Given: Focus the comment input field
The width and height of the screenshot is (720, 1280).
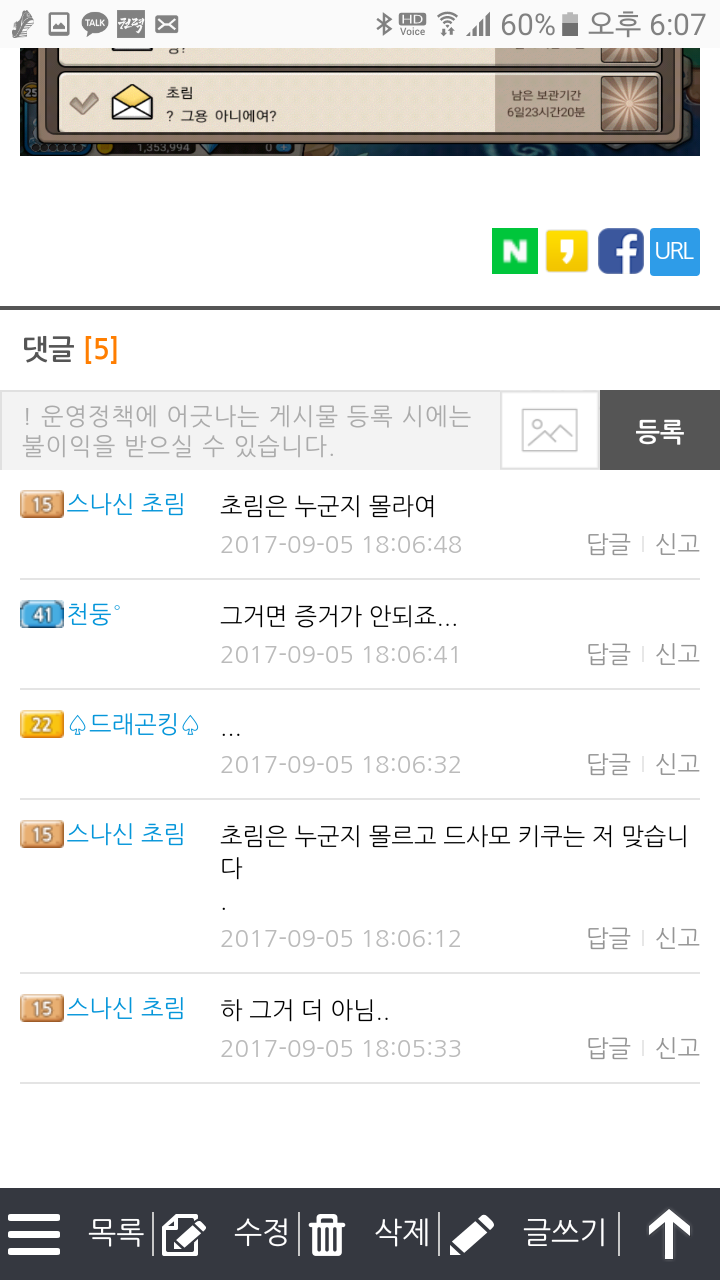Looking at the screenshot, I should point(250,430).
